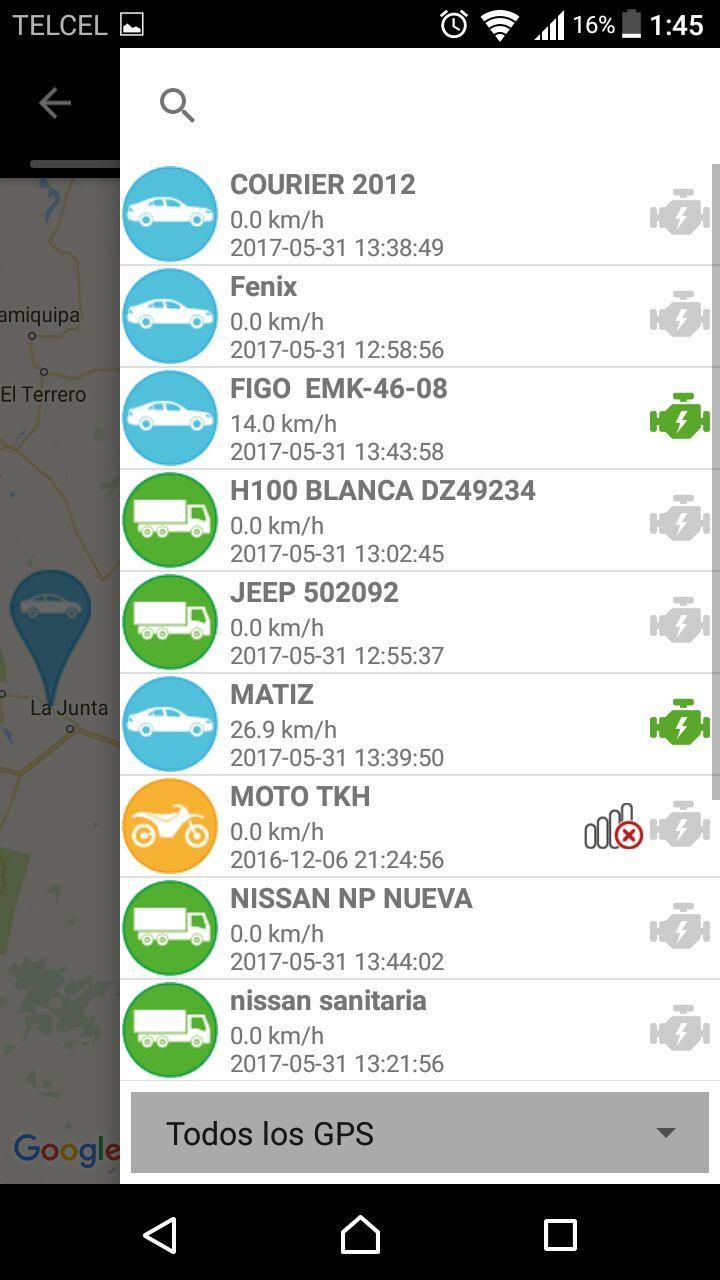Select H100 BLANCA DZ49234 truck
Image resolution: width=720 pixels, height=1280 pixels.
[418, 521]
